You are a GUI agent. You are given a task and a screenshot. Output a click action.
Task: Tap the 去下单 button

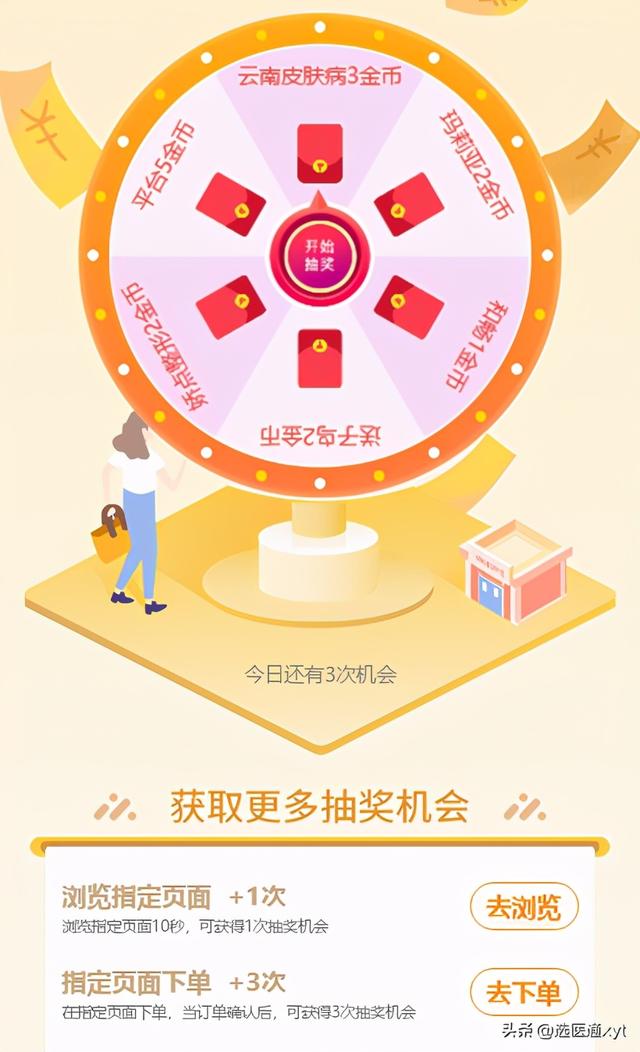coord(524,992)
